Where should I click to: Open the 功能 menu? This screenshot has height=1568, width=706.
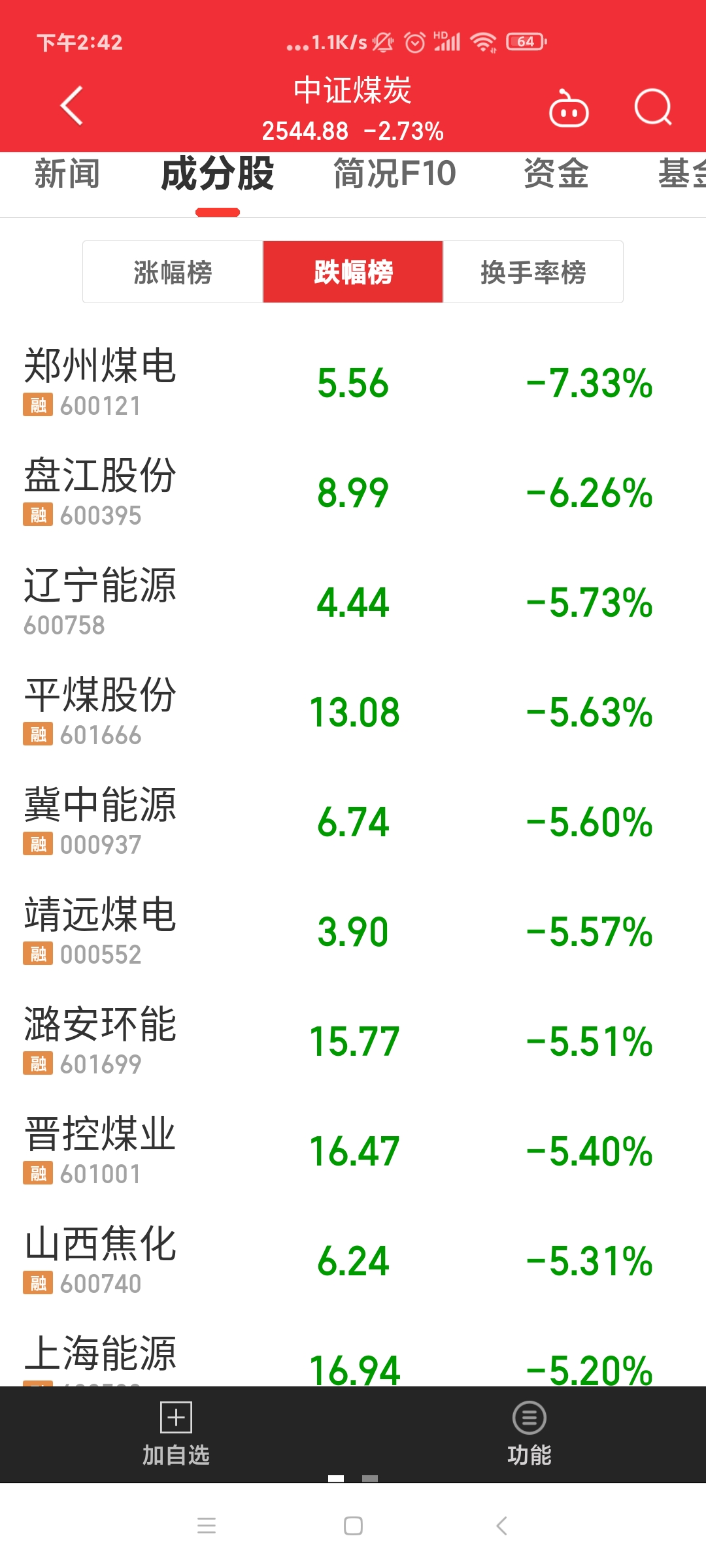(x=529, y=1434)
